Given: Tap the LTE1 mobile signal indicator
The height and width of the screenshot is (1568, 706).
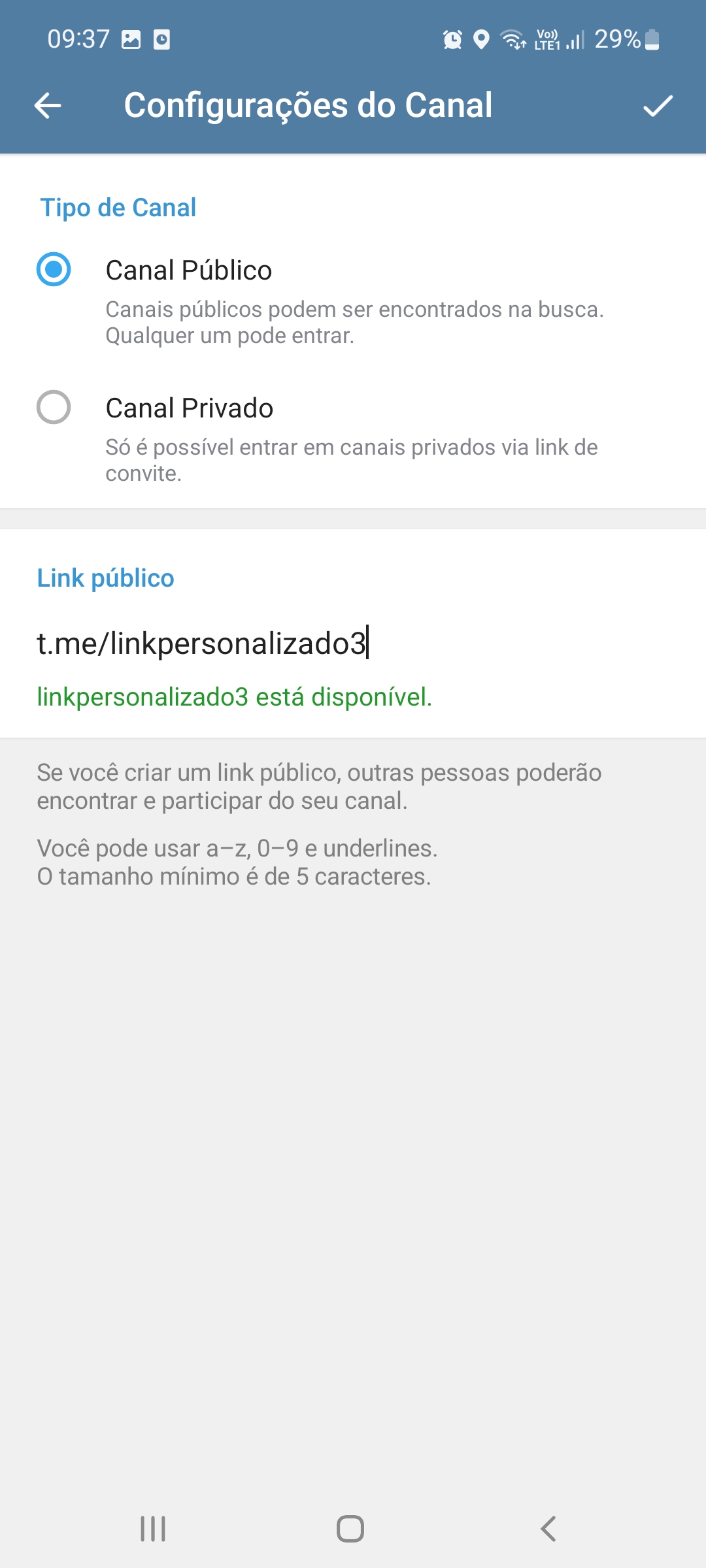Looking at the screenshot, I should [573, 41].
